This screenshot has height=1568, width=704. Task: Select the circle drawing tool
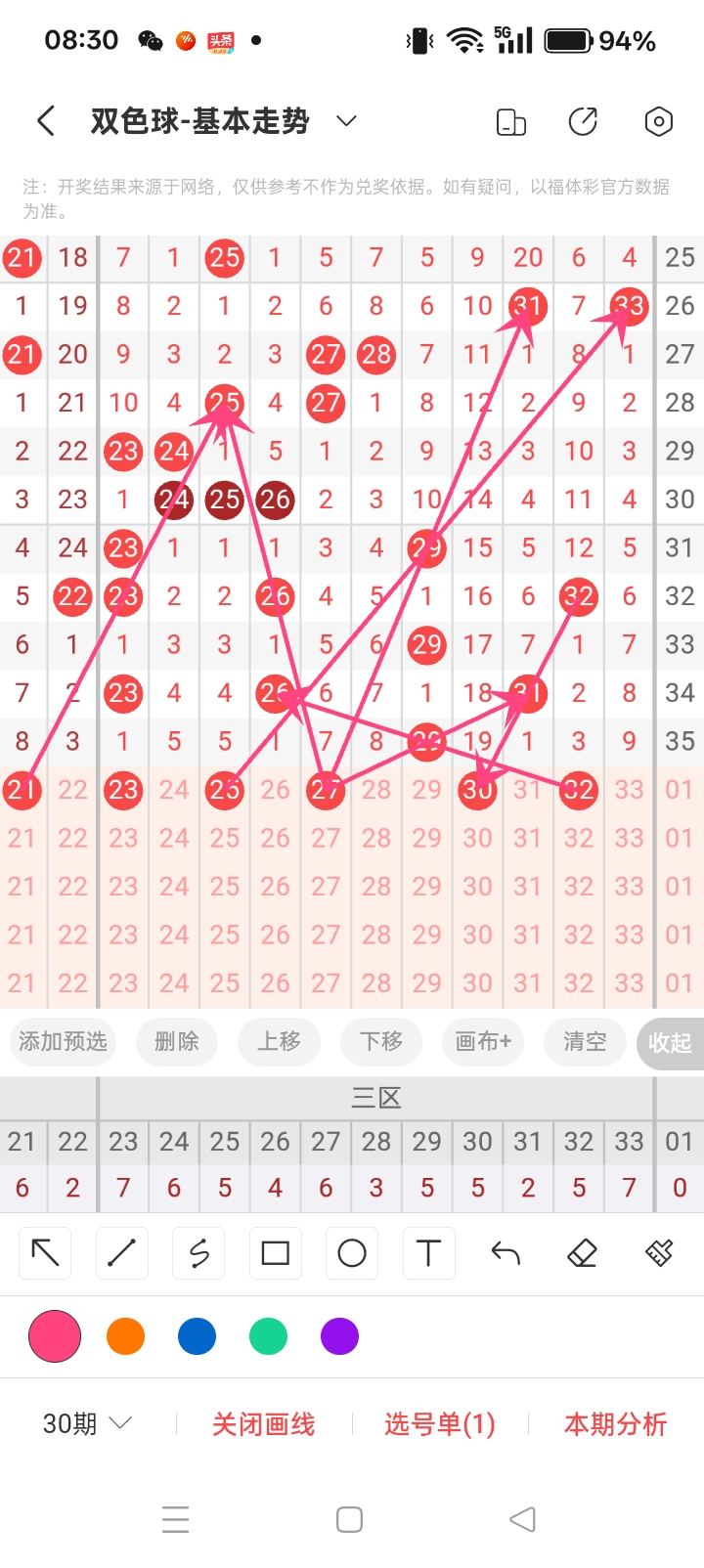pyautogui.click(x=351, y=1252)
